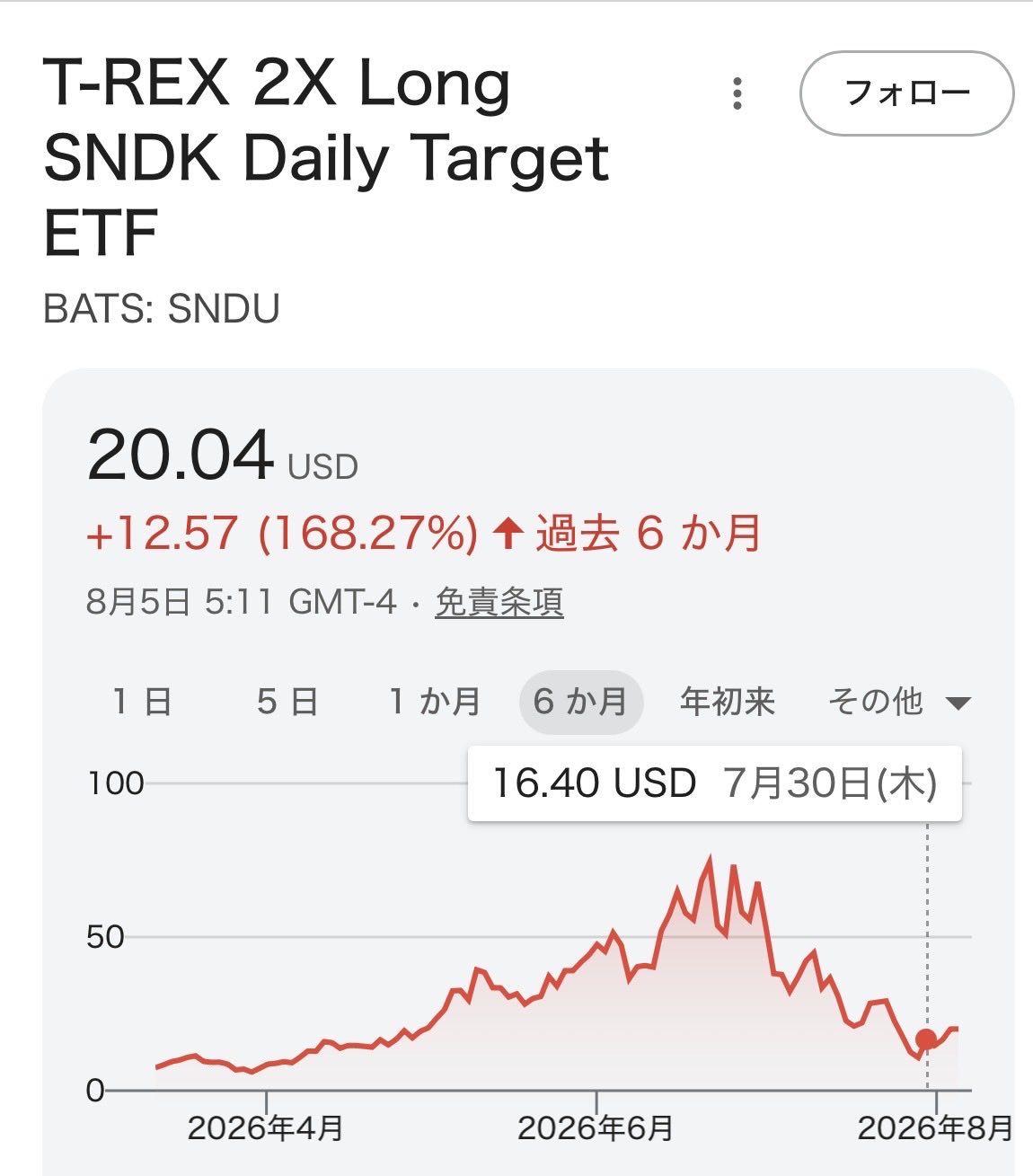
Task: Show the 年初来 year-to-date chart
Action: [x=728, y=702]
